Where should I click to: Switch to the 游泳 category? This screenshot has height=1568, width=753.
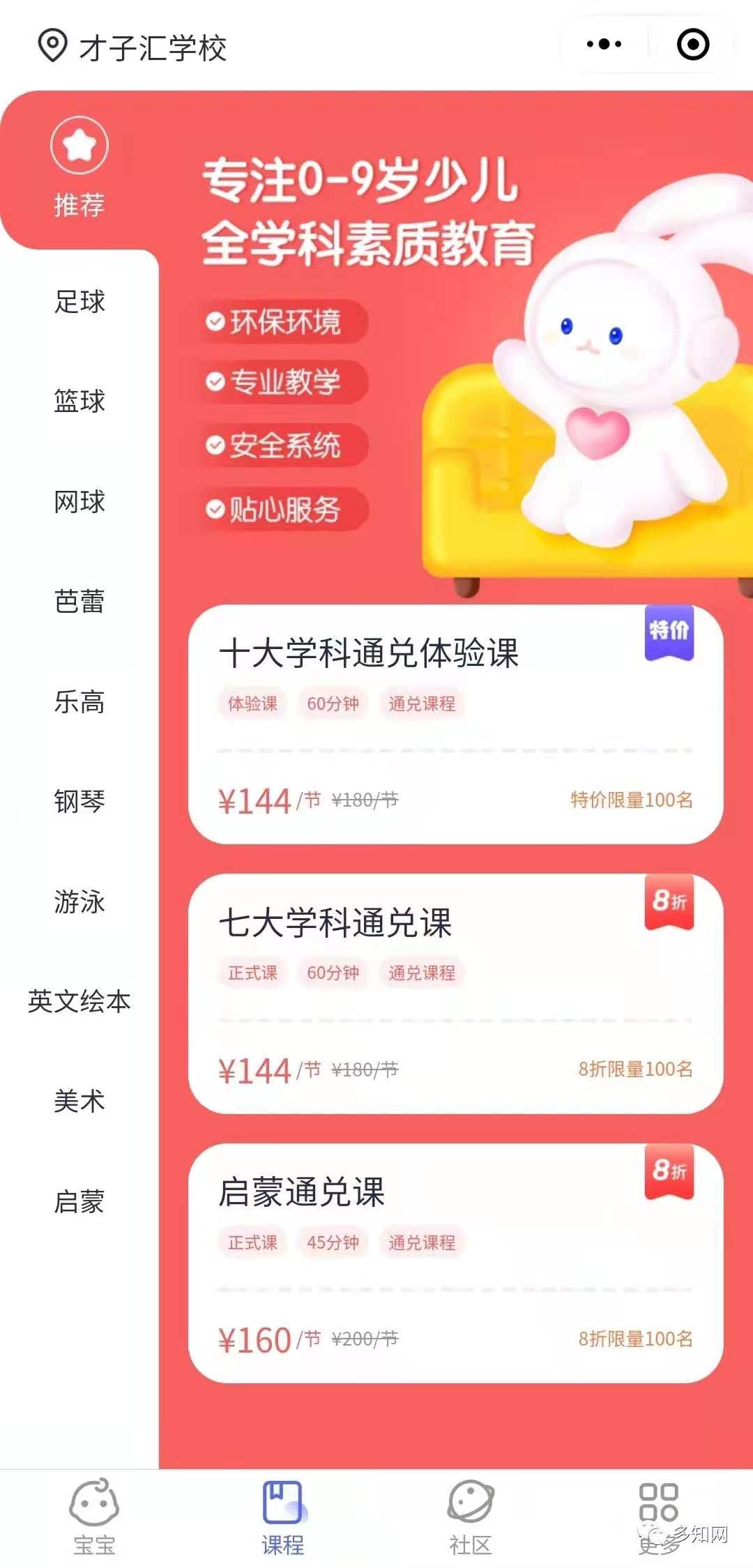79,902
